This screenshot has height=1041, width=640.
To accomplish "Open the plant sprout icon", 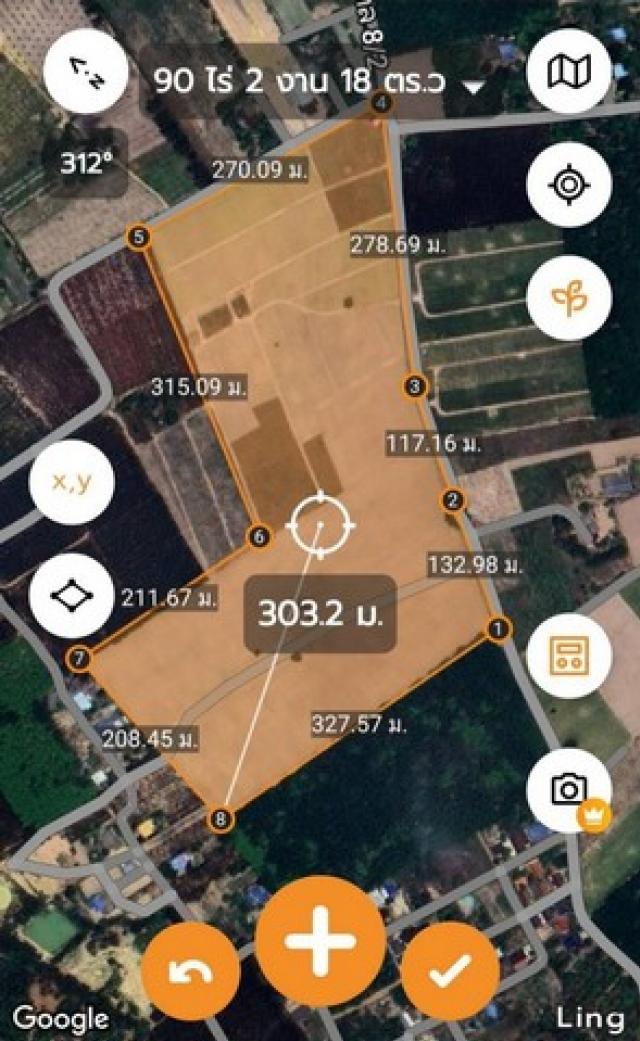I will 568,298.
